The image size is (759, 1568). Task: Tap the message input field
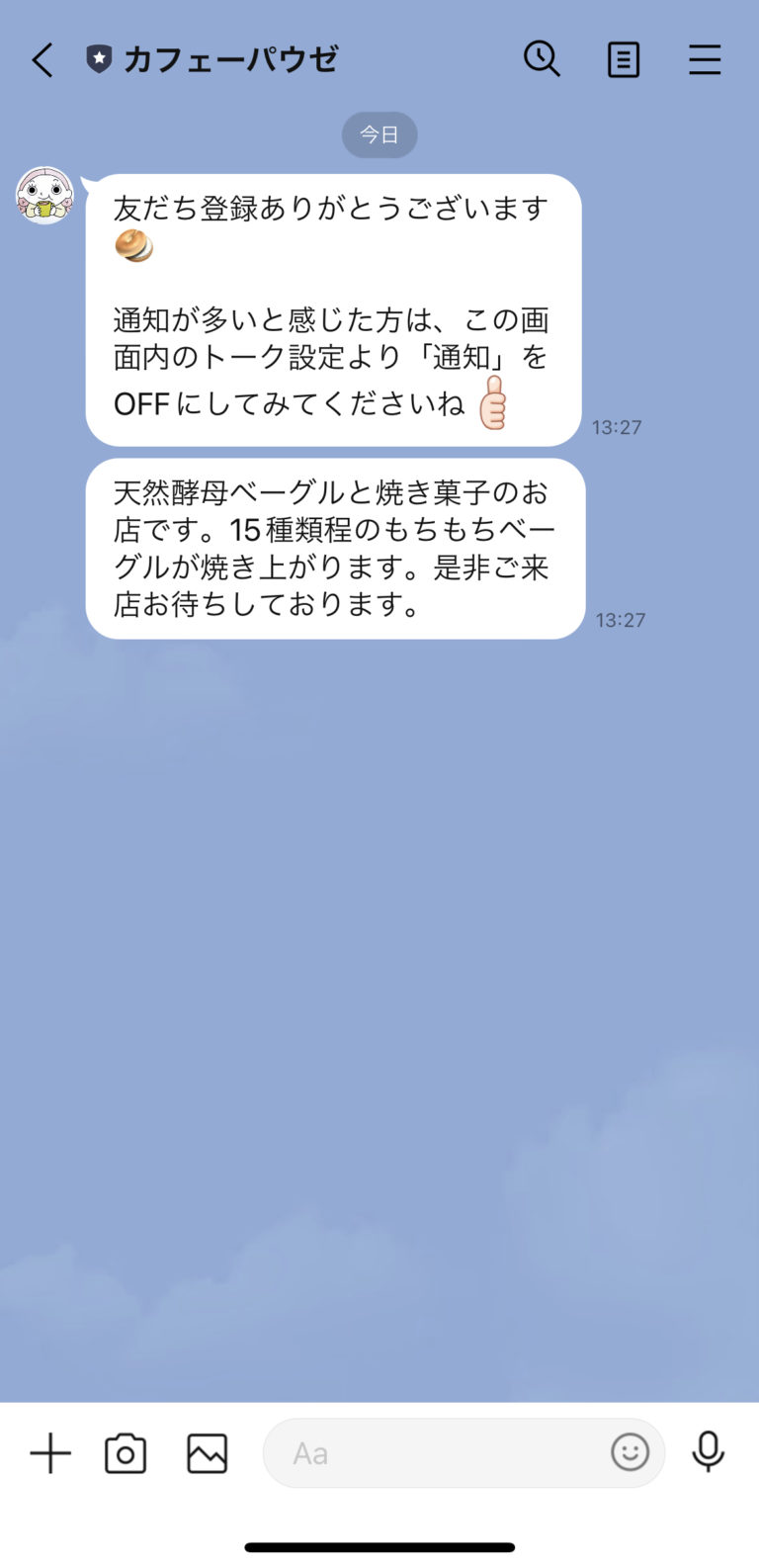point(425,1452)
